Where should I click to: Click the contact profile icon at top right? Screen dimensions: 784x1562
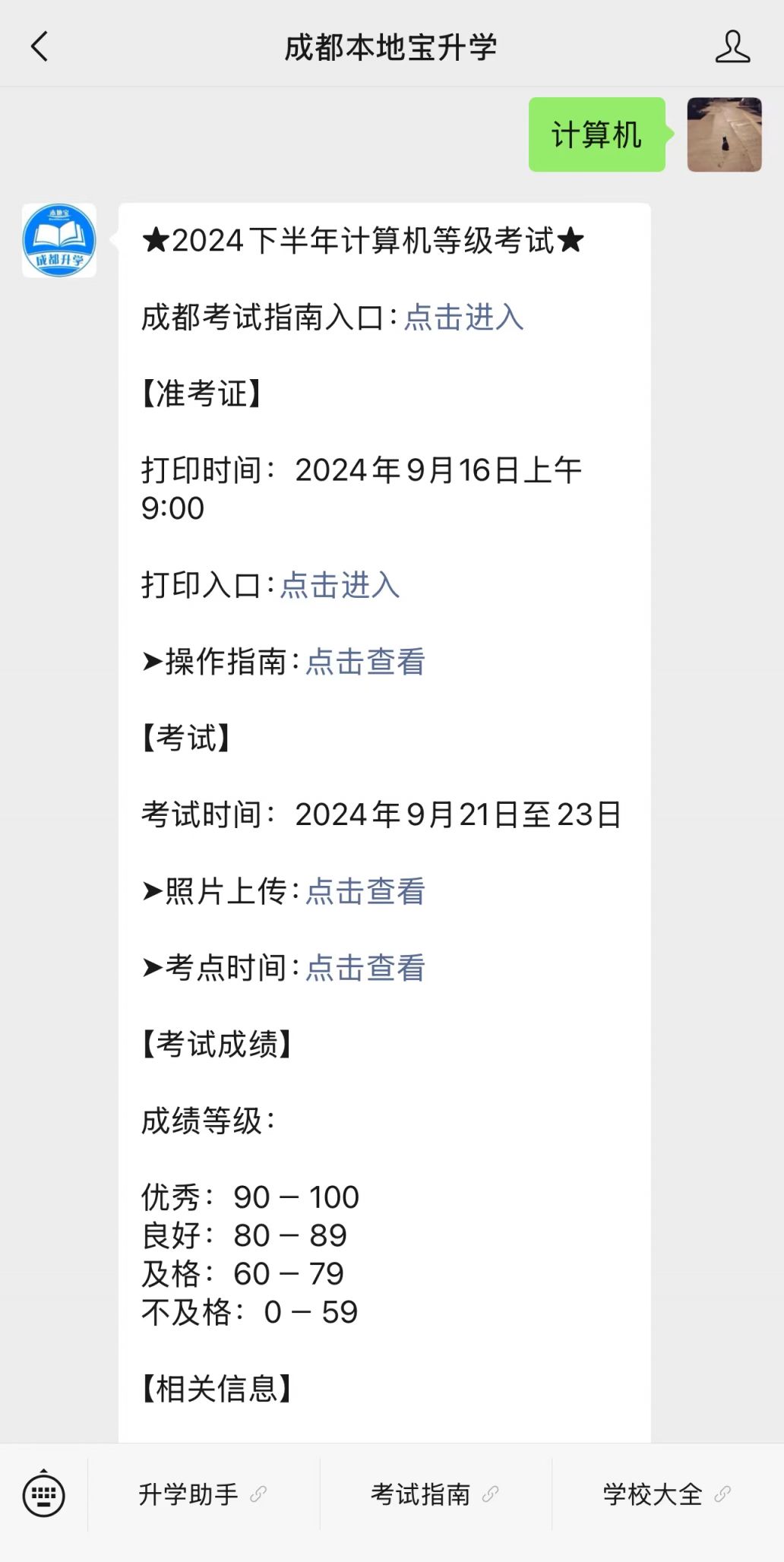click(732, 46)
